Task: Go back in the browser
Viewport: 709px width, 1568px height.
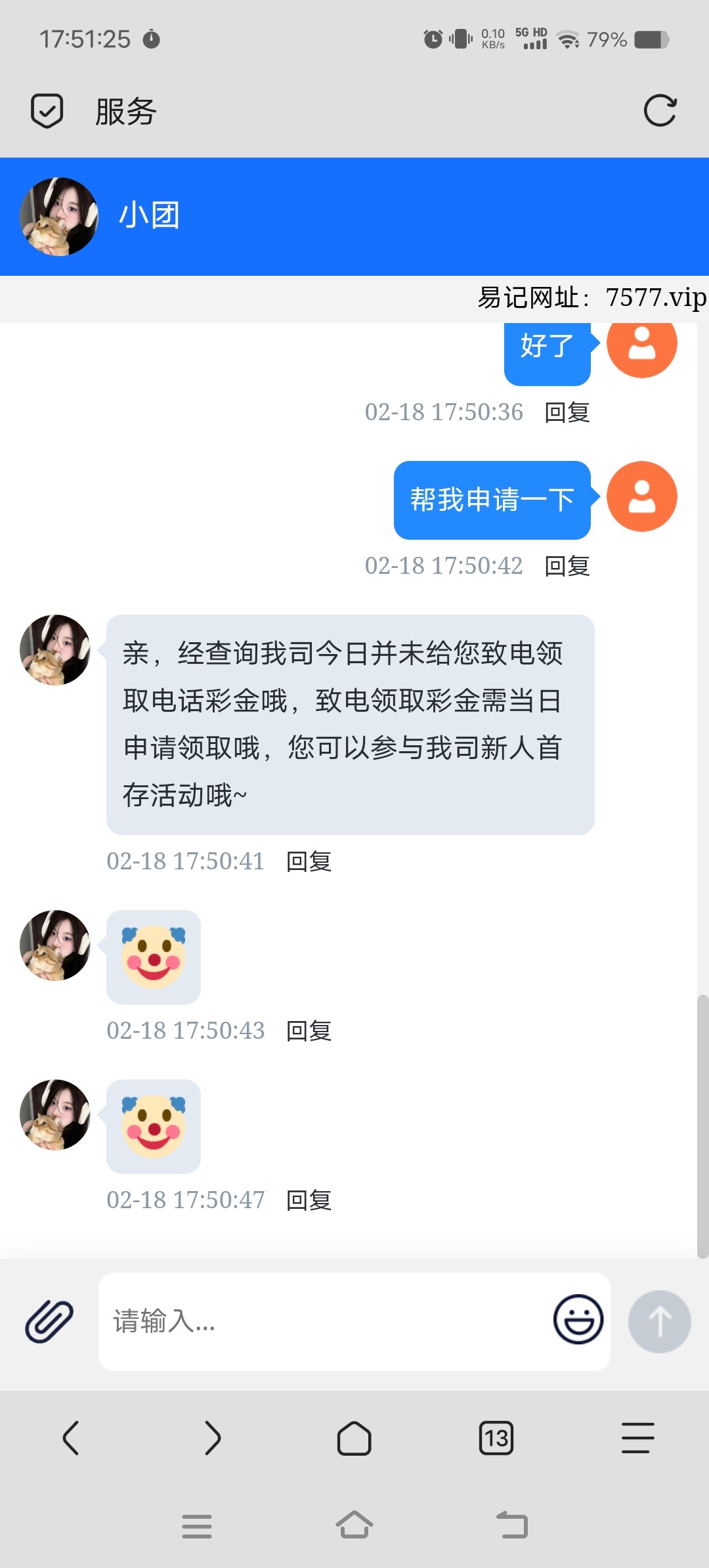Action: pos(71,1438)
